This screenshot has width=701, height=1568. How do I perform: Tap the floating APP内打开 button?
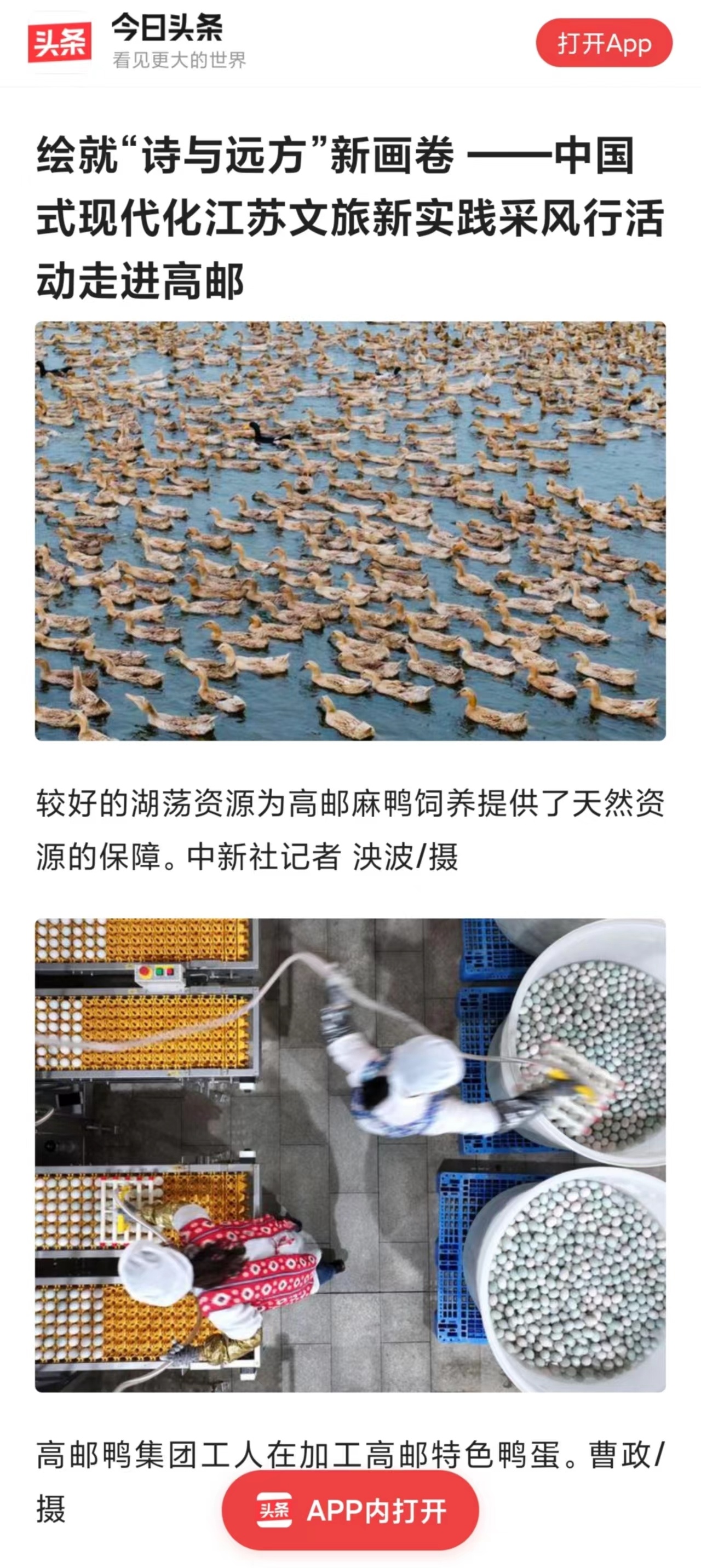[x=350, y=1511]
